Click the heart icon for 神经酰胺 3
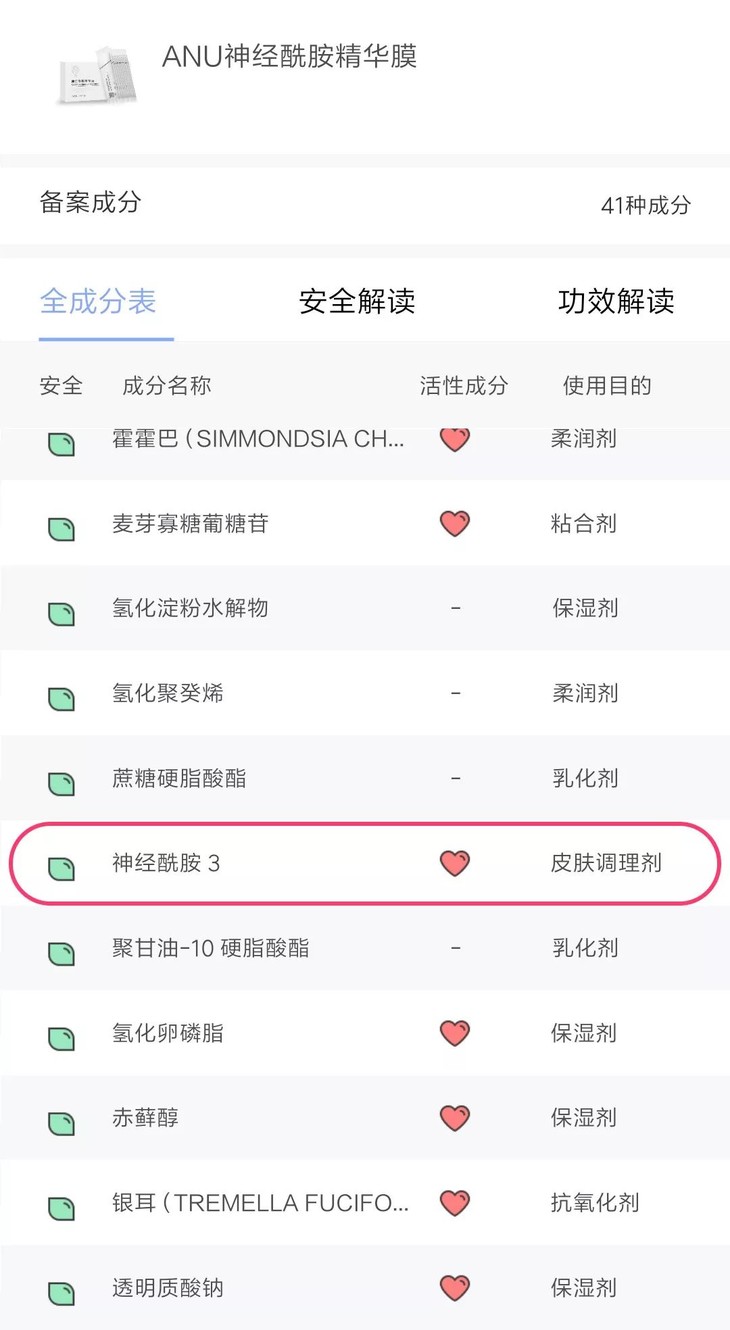The width and height of the screenshot is (730, 1330). point(455,863)
